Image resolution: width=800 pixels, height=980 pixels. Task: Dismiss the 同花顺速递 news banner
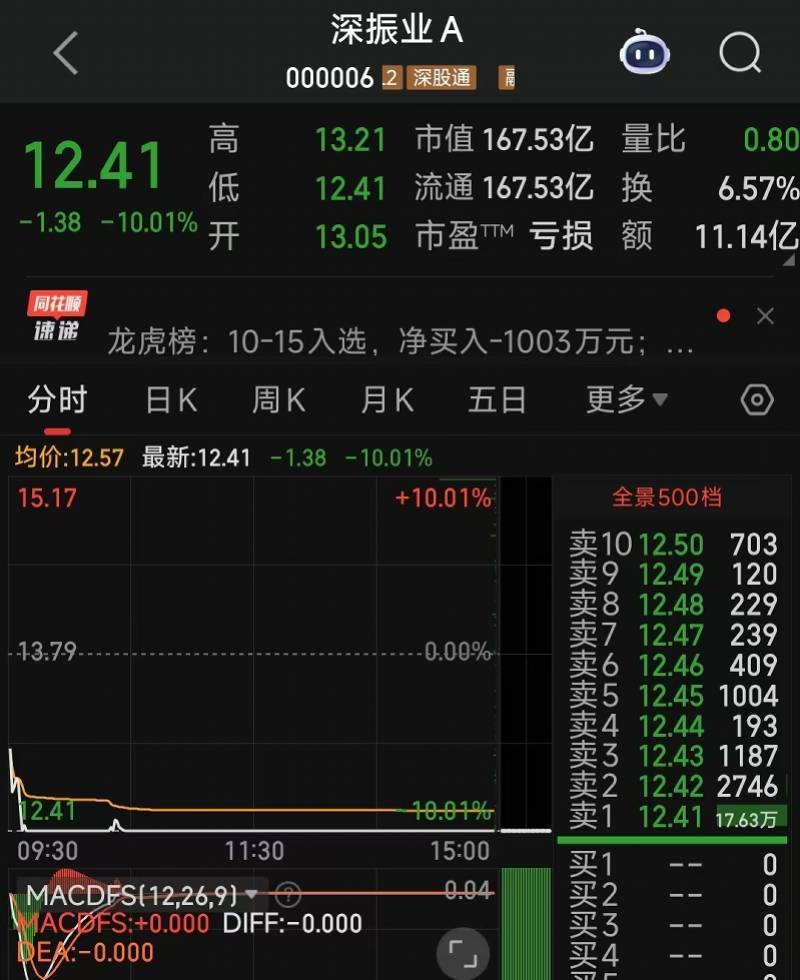765,317
